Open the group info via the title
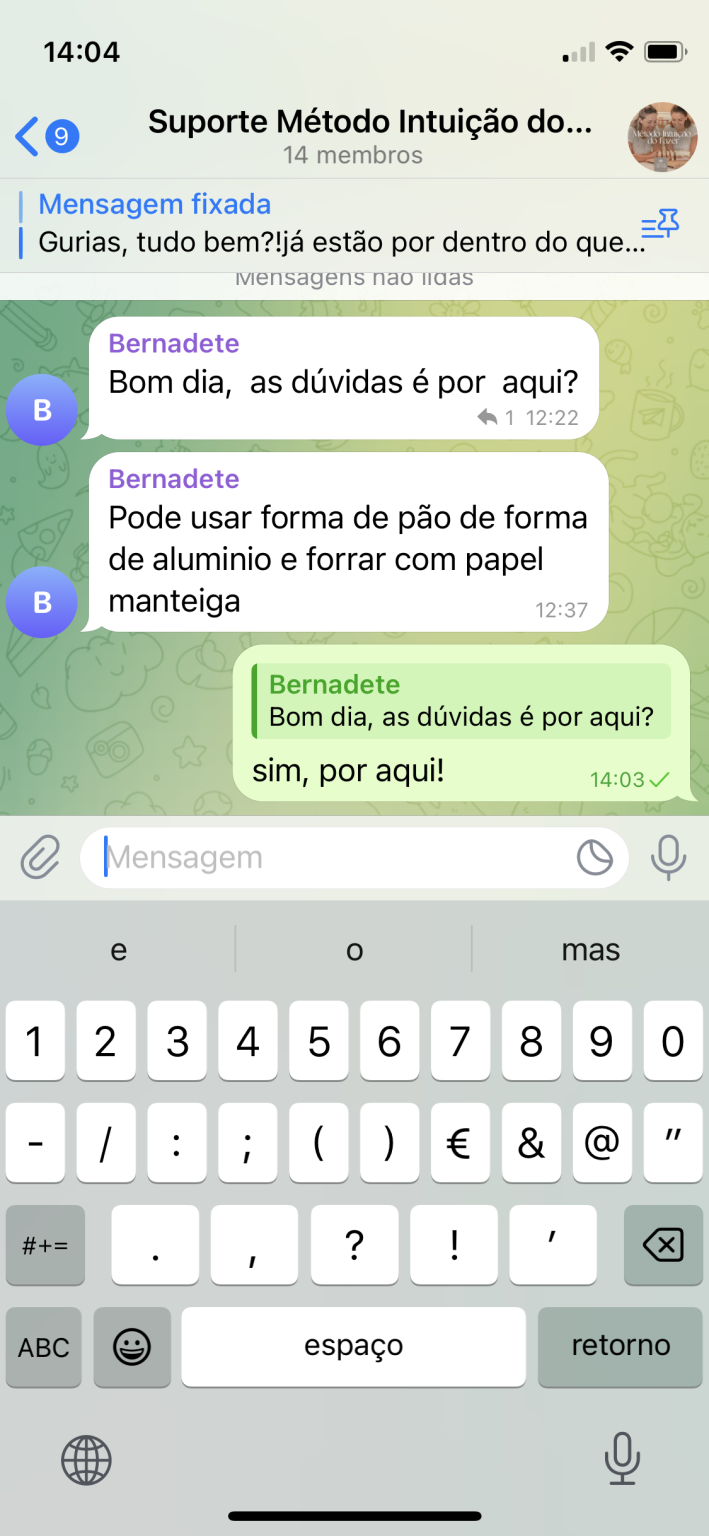Viewport: 709px width, 1536px height. pos(370,124)
